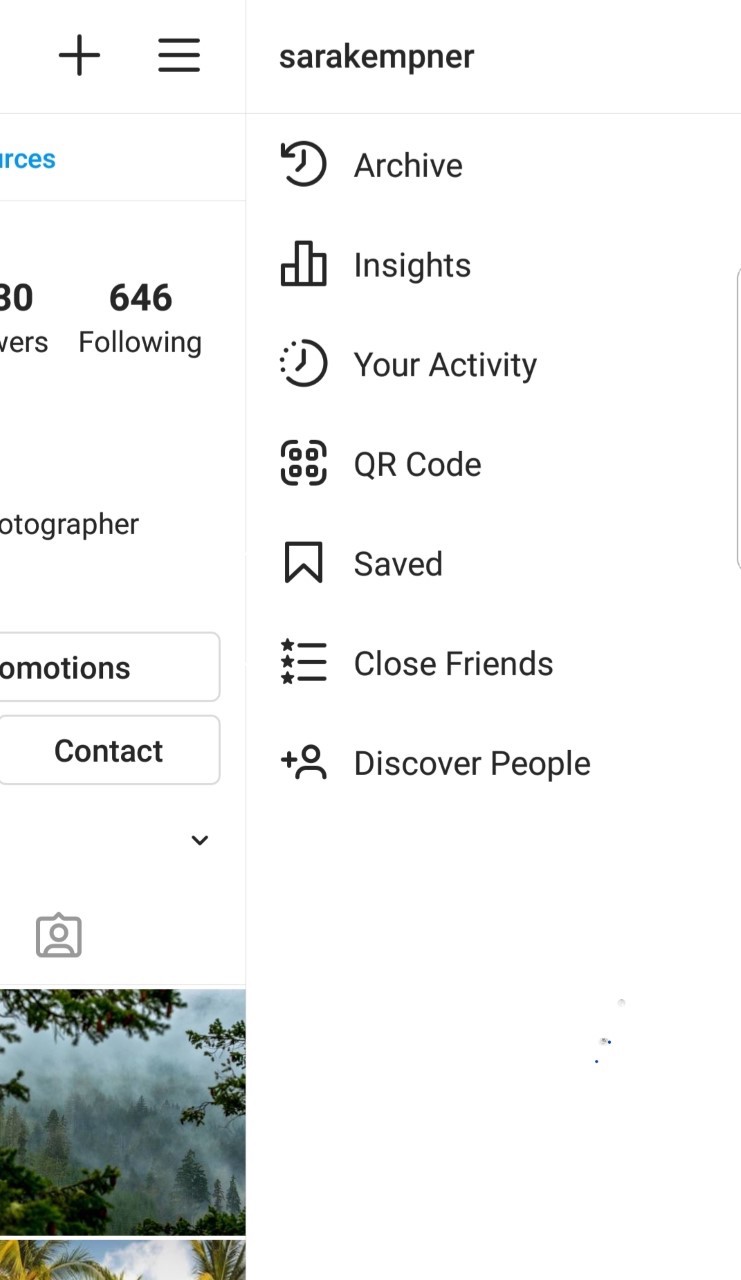This screenshot has width=741, height=1280.
Task: Tap the Contact button
Action: coord(108,751)
